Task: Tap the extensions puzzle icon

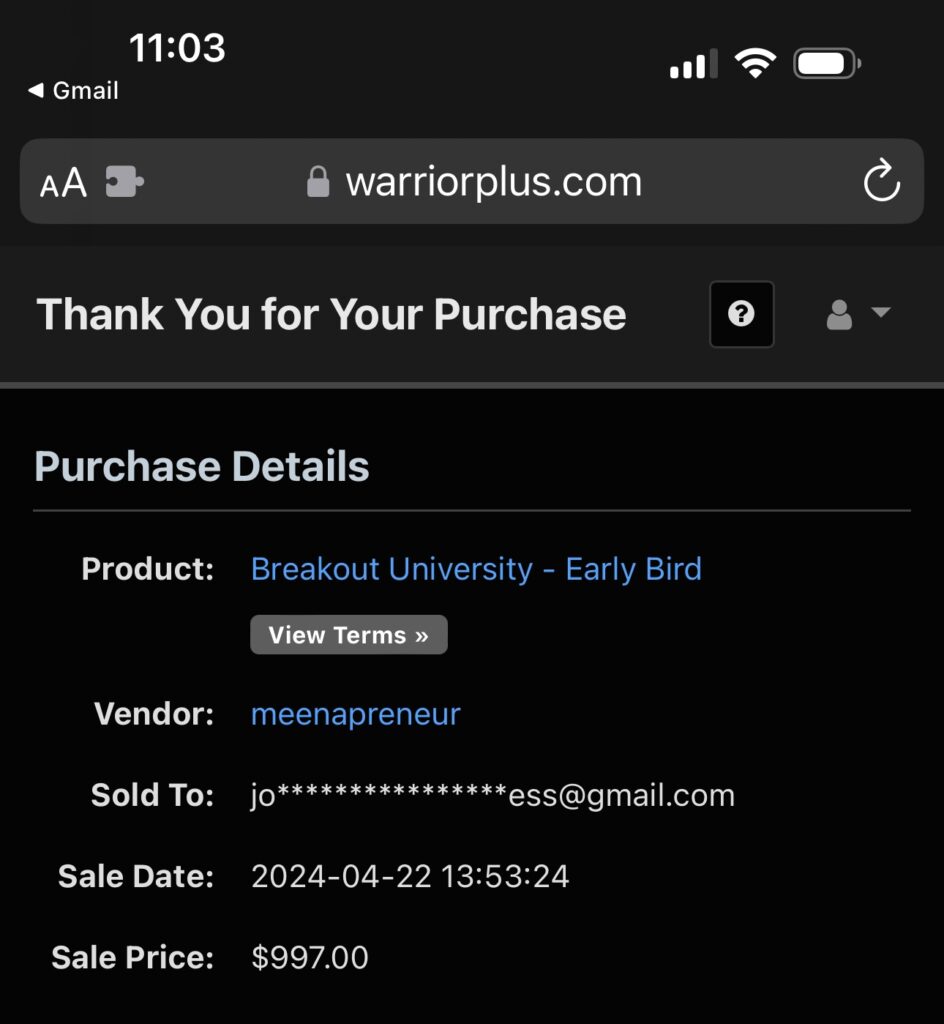Action: 125,182
